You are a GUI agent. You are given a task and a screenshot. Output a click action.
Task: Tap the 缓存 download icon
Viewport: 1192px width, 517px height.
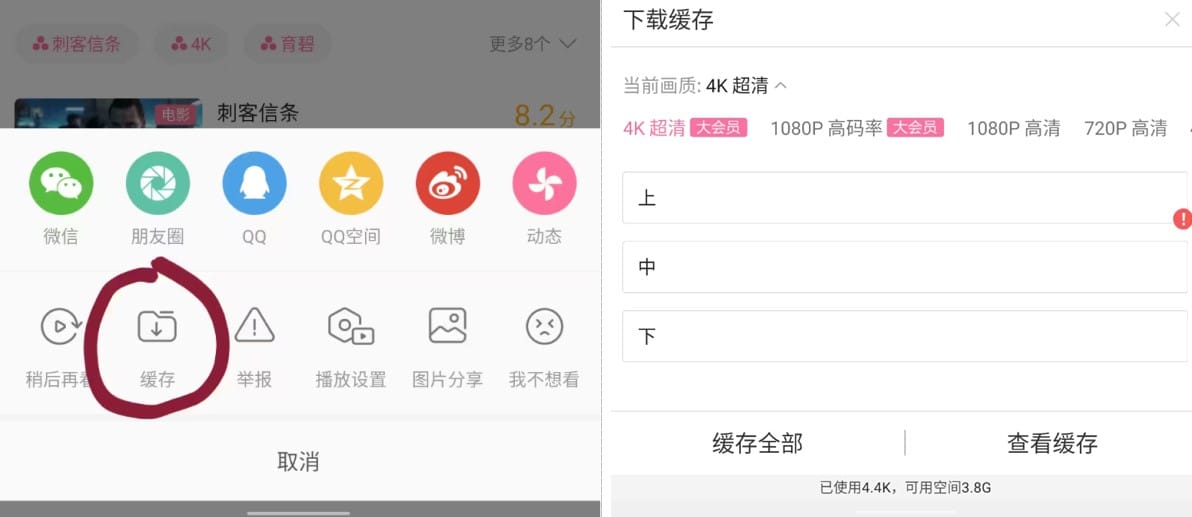pyautogui.click(x=157, y=326)
